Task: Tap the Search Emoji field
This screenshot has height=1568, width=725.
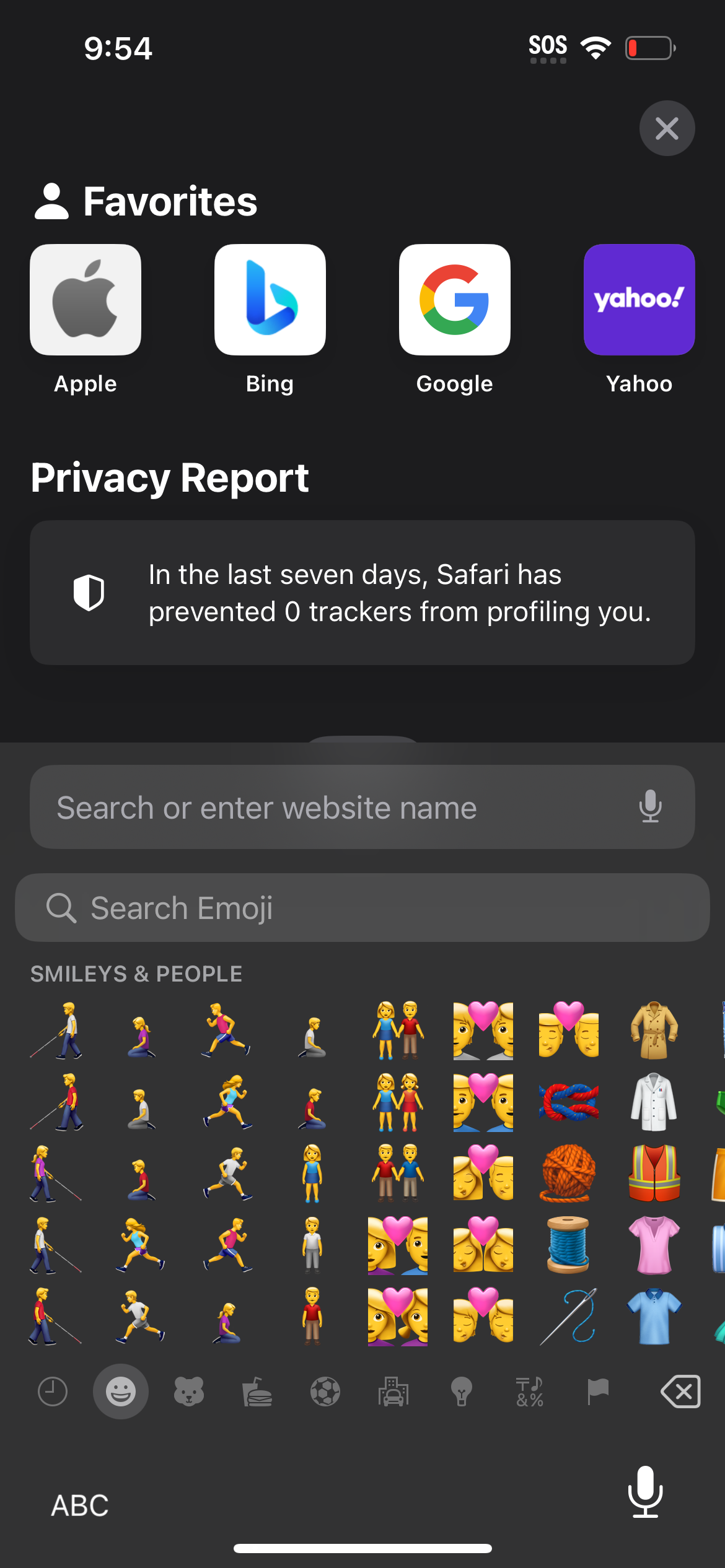Action: tap(362, 908)
